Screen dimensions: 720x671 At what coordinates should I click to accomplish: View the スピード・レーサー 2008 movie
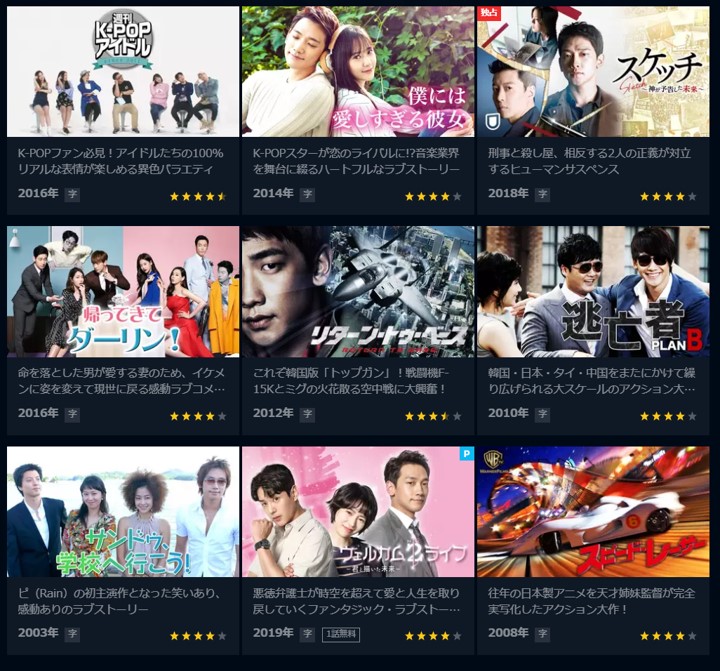(593, 512)
